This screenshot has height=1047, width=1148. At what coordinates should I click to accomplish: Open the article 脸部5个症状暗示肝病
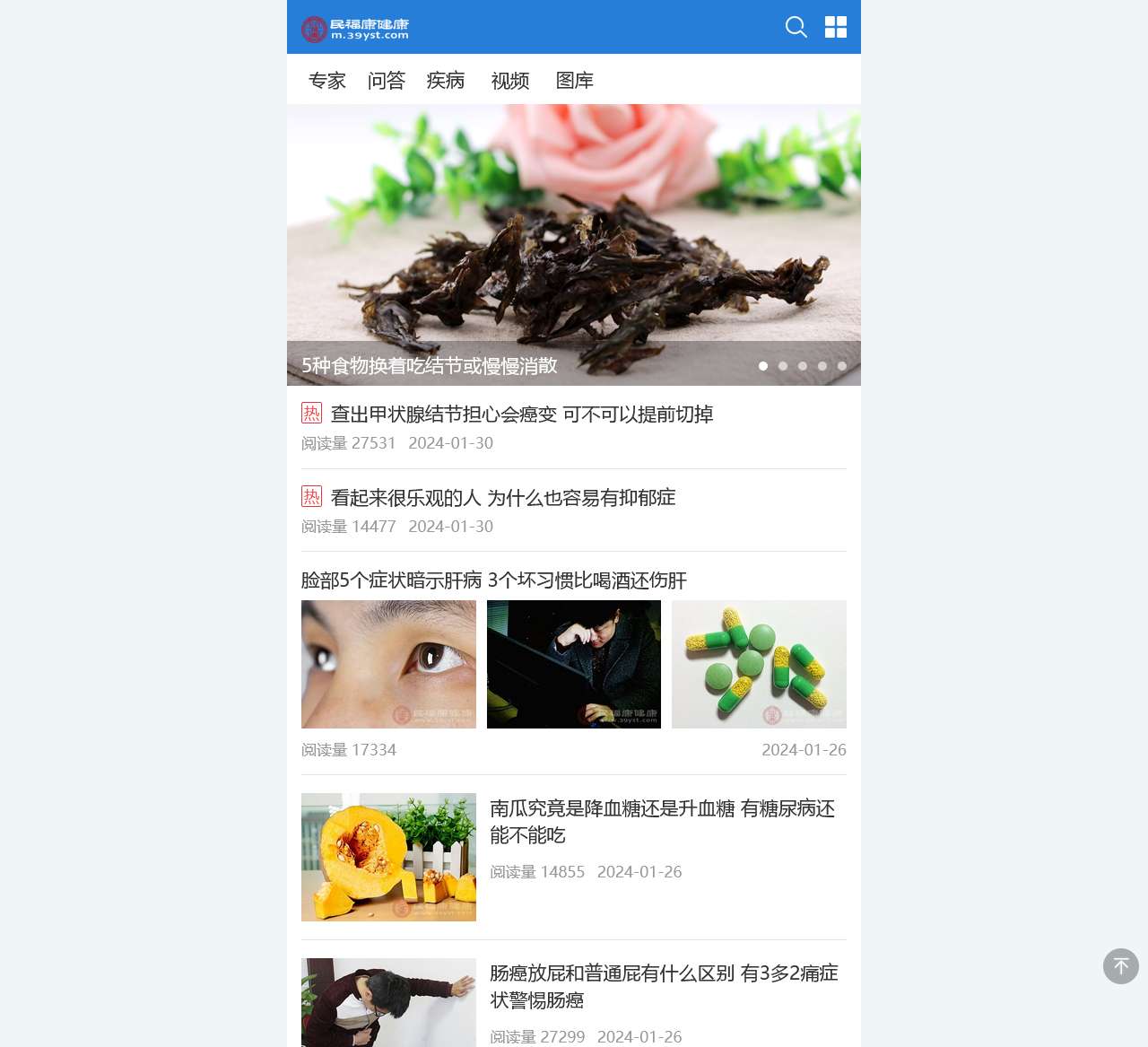pos(494,580)
